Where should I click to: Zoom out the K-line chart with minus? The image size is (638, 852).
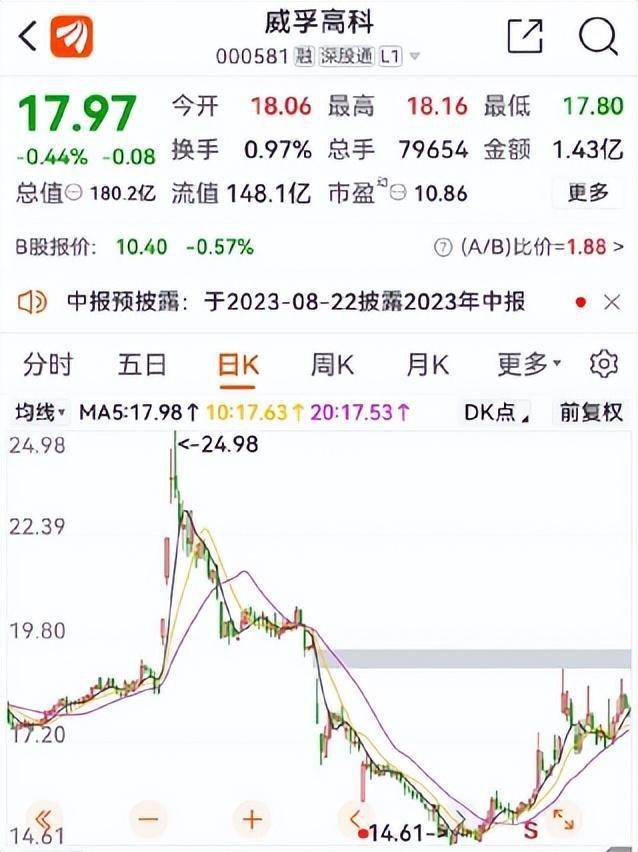(148, 820)
